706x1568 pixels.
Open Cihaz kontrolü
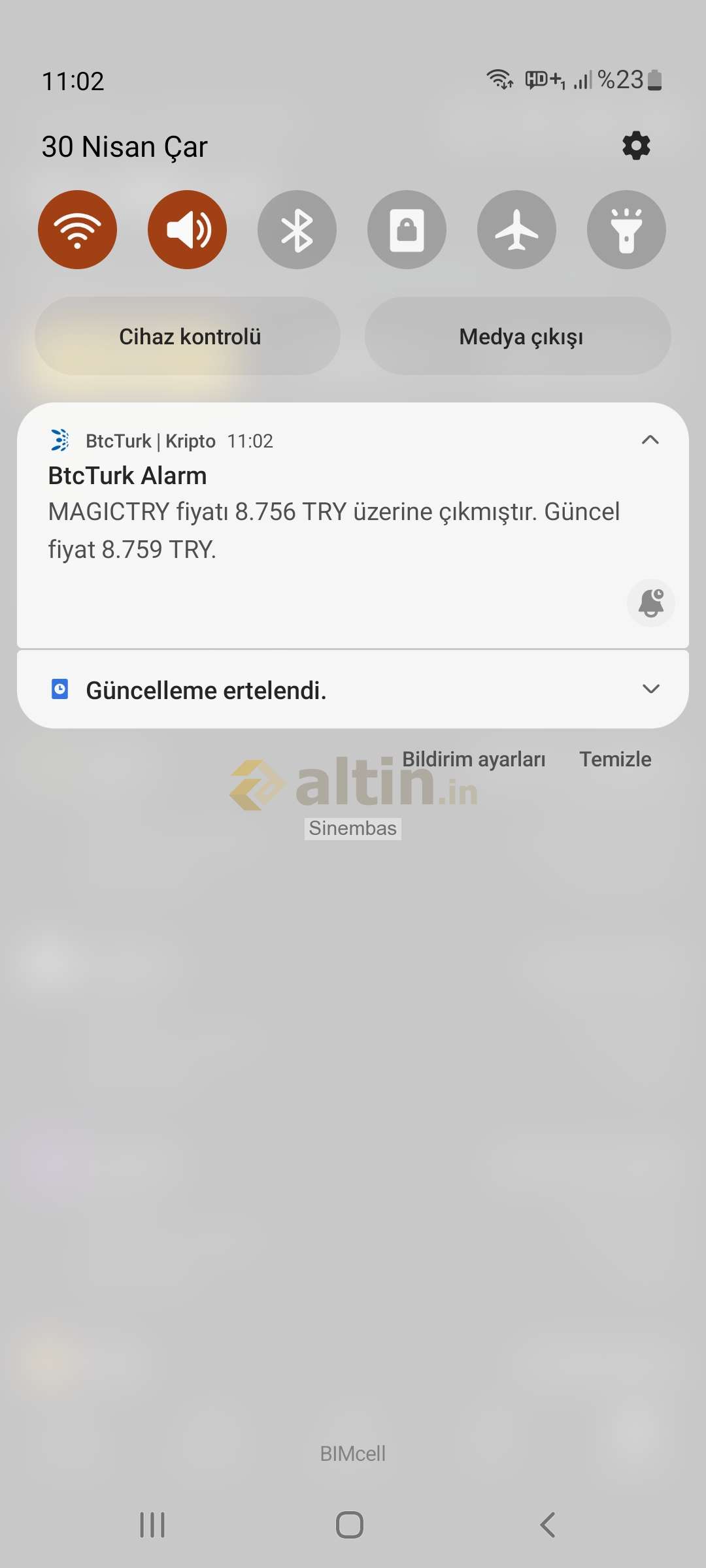coord(188,336)
